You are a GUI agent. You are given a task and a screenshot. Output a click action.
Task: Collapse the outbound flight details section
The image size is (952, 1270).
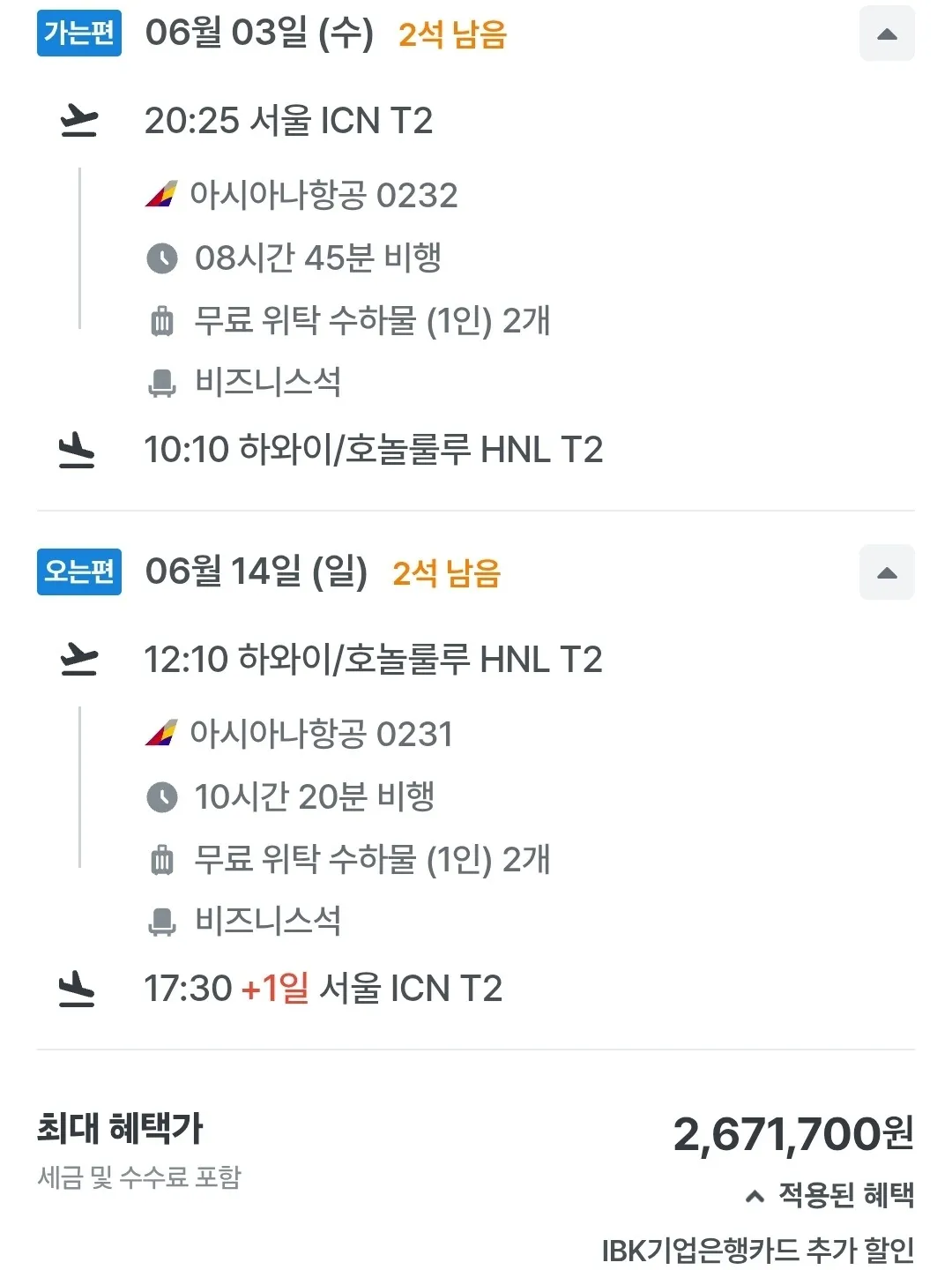click(x=887, y=34)
